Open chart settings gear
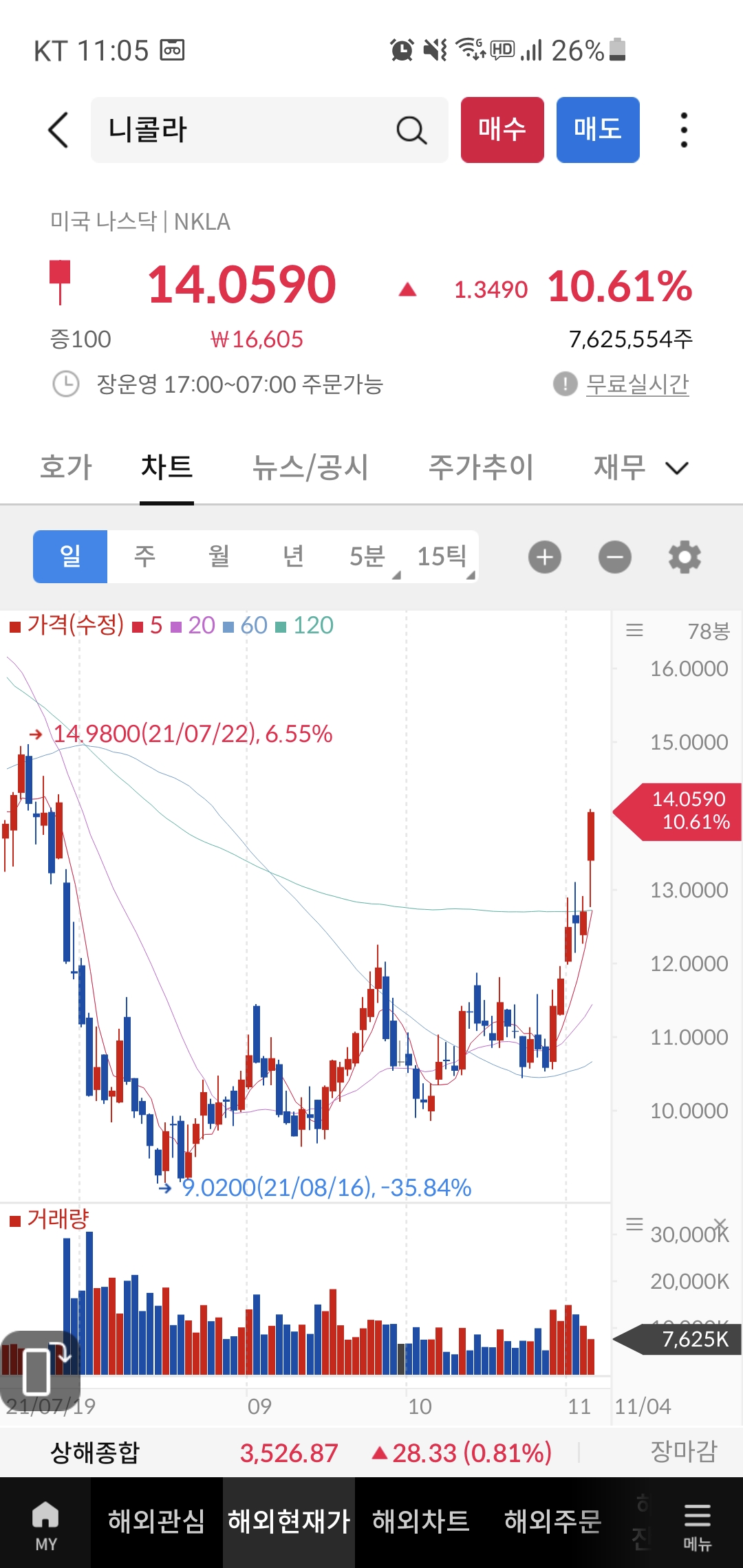 pos(685,557)
